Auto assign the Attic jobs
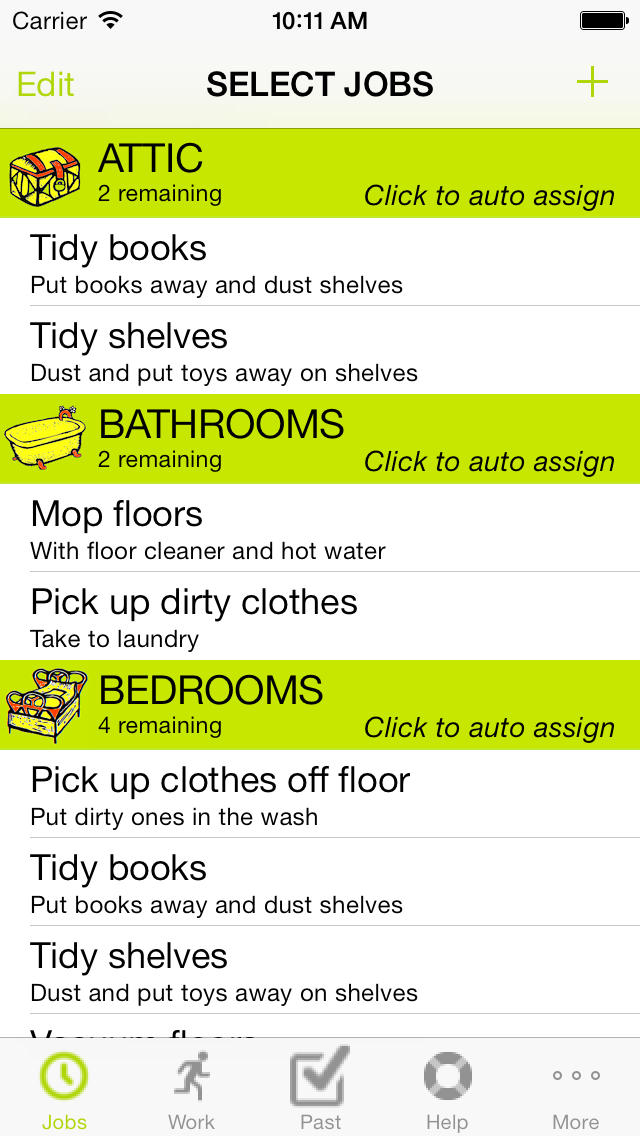 [489, 196]
